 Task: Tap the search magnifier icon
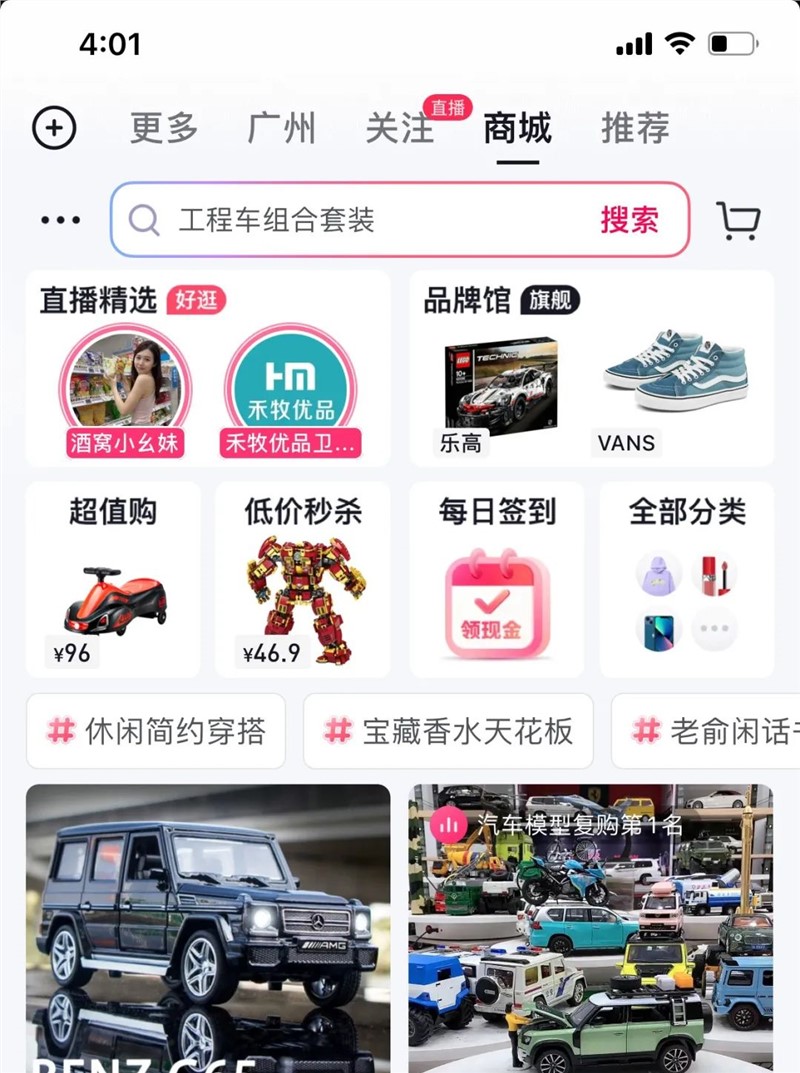point(143,219)
